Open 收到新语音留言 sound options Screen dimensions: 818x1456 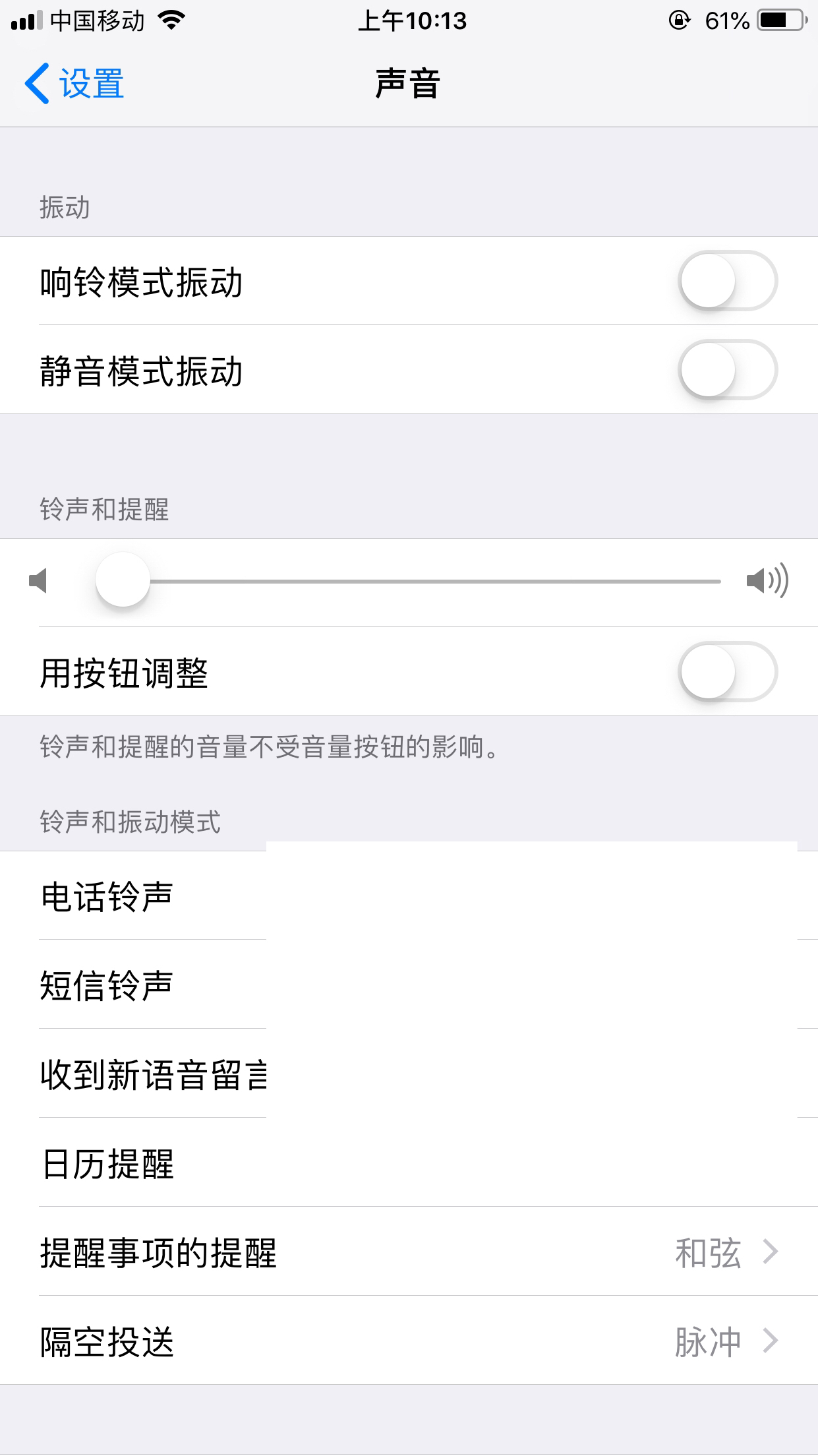coord(409,1074)
